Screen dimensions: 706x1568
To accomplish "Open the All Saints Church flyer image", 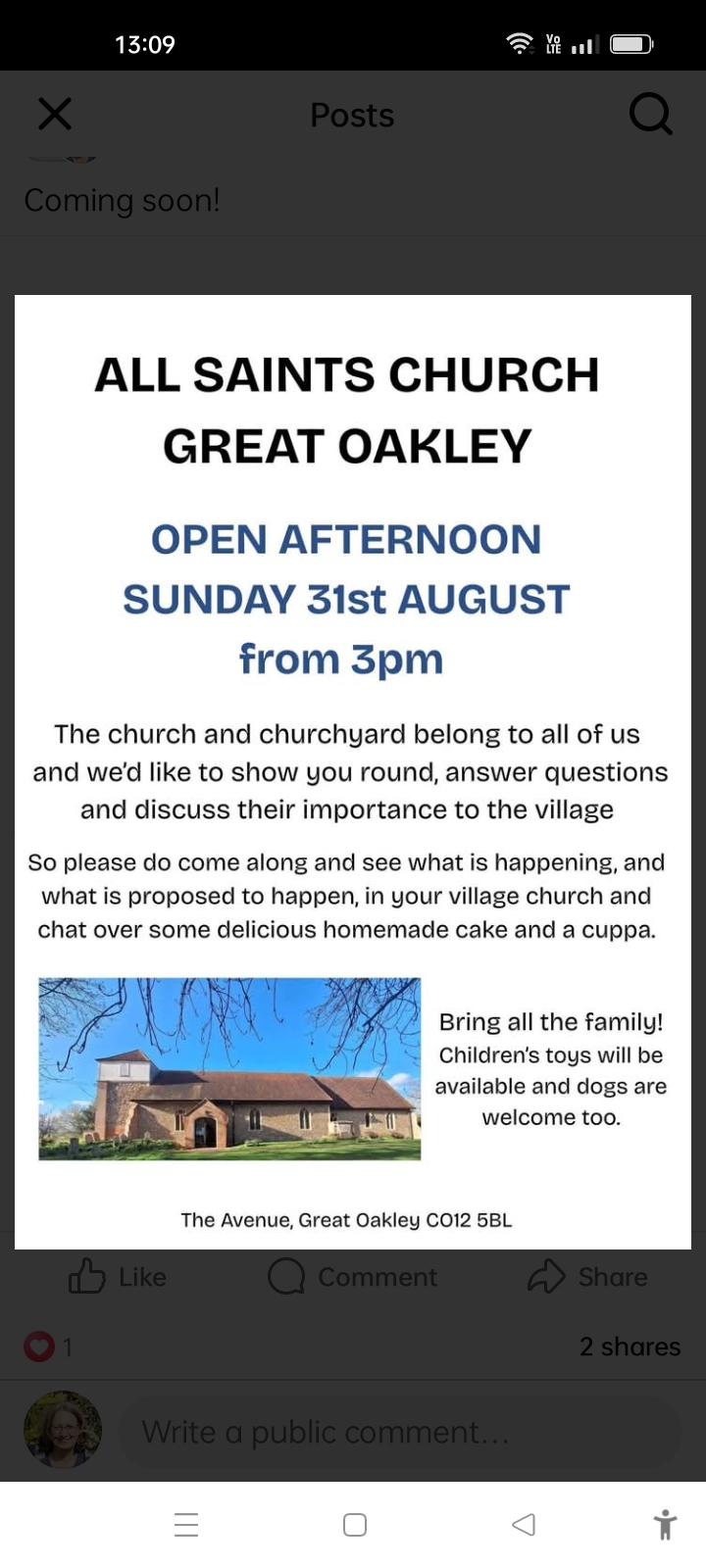I will tap(353, 771).
